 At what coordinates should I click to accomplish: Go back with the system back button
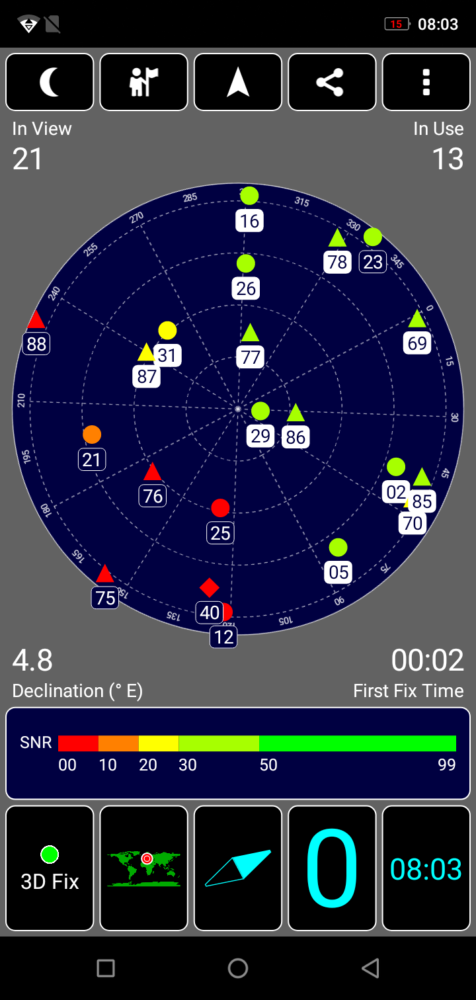pyautogui.click(x=370, y=968)
